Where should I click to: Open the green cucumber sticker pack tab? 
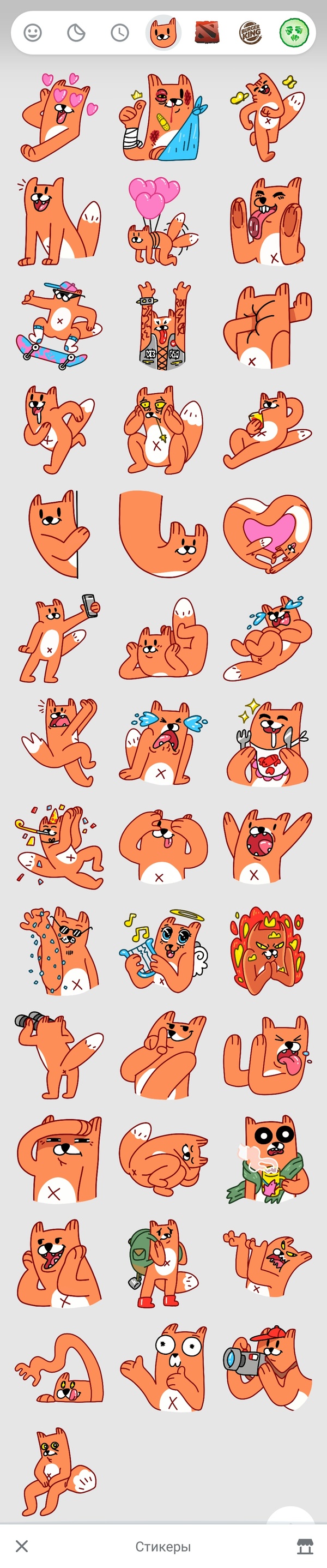tap(294, 32)
